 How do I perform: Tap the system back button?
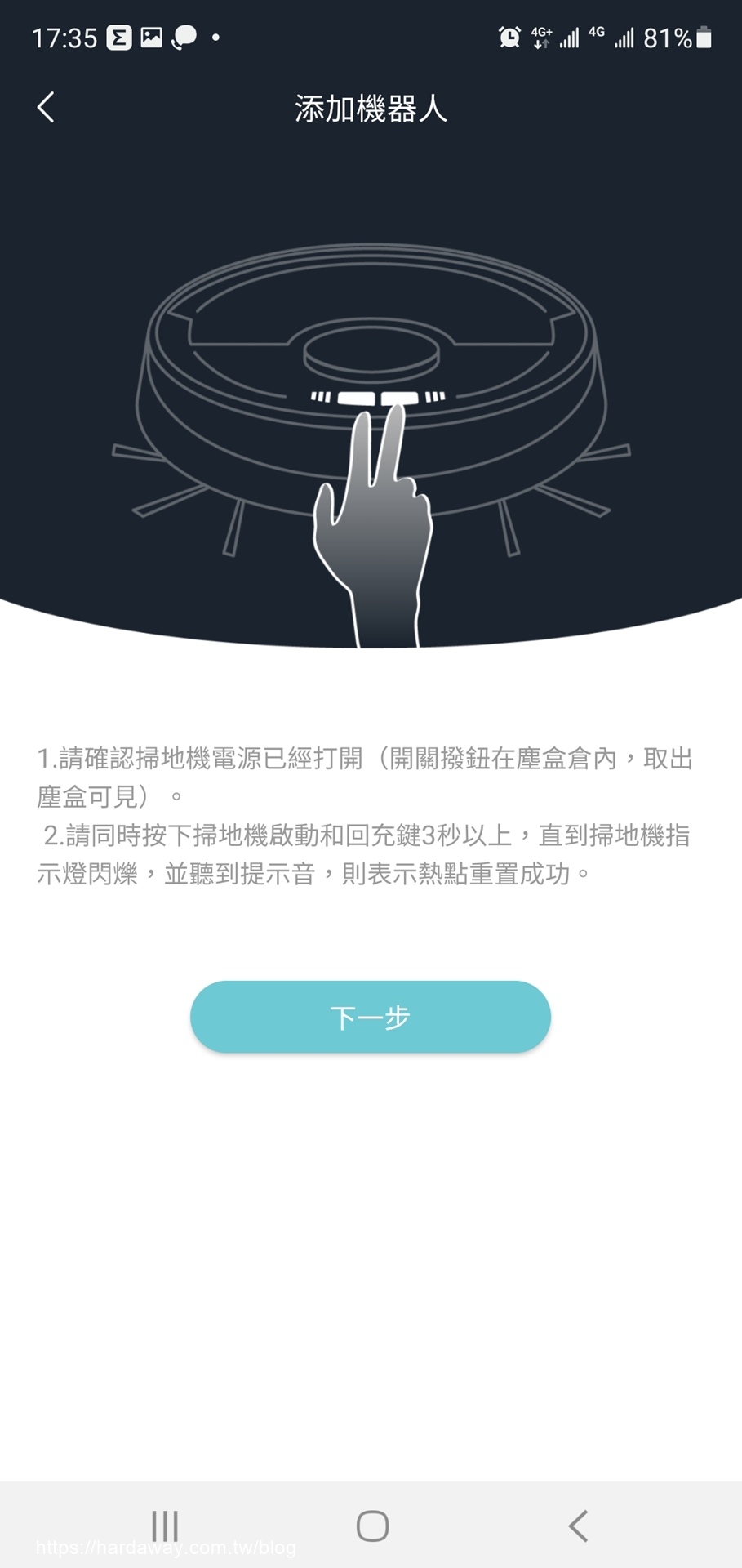(578, 1525)
